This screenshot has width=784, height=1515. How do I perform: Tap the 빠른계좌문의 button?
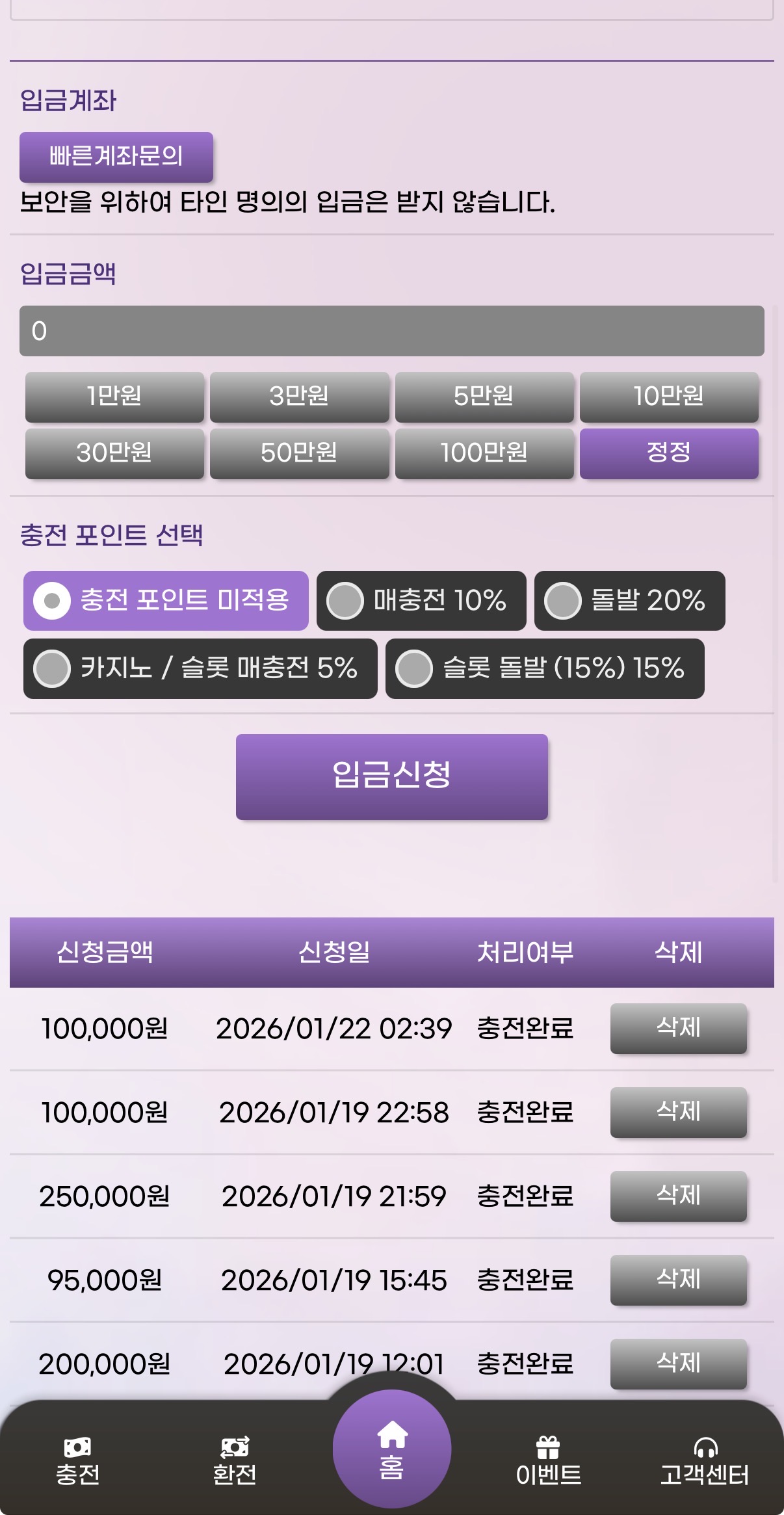coord(116,157)
